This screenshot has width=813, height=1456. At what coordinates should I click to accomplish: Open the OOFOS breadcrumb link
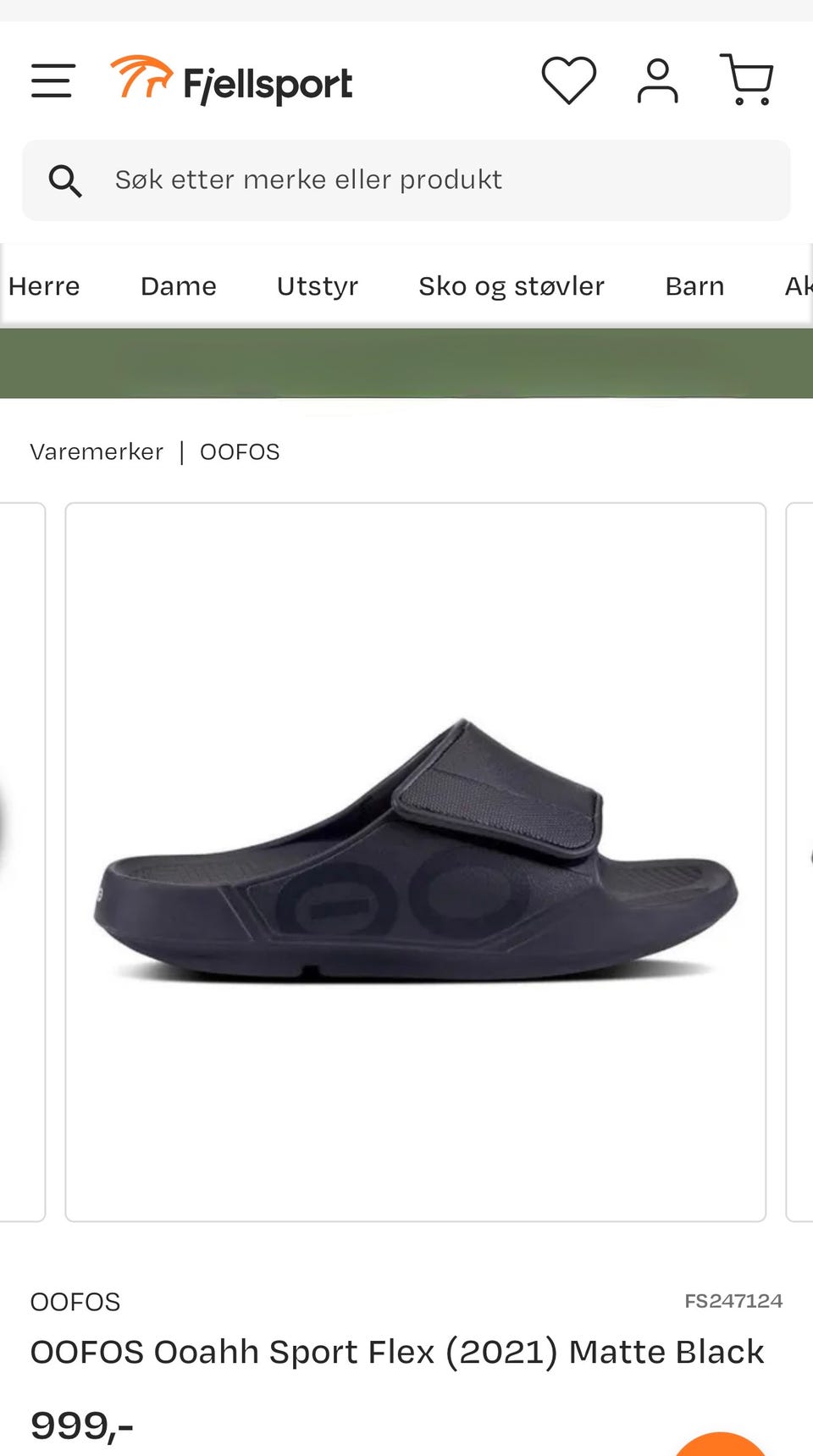click(x=240, y=452)
